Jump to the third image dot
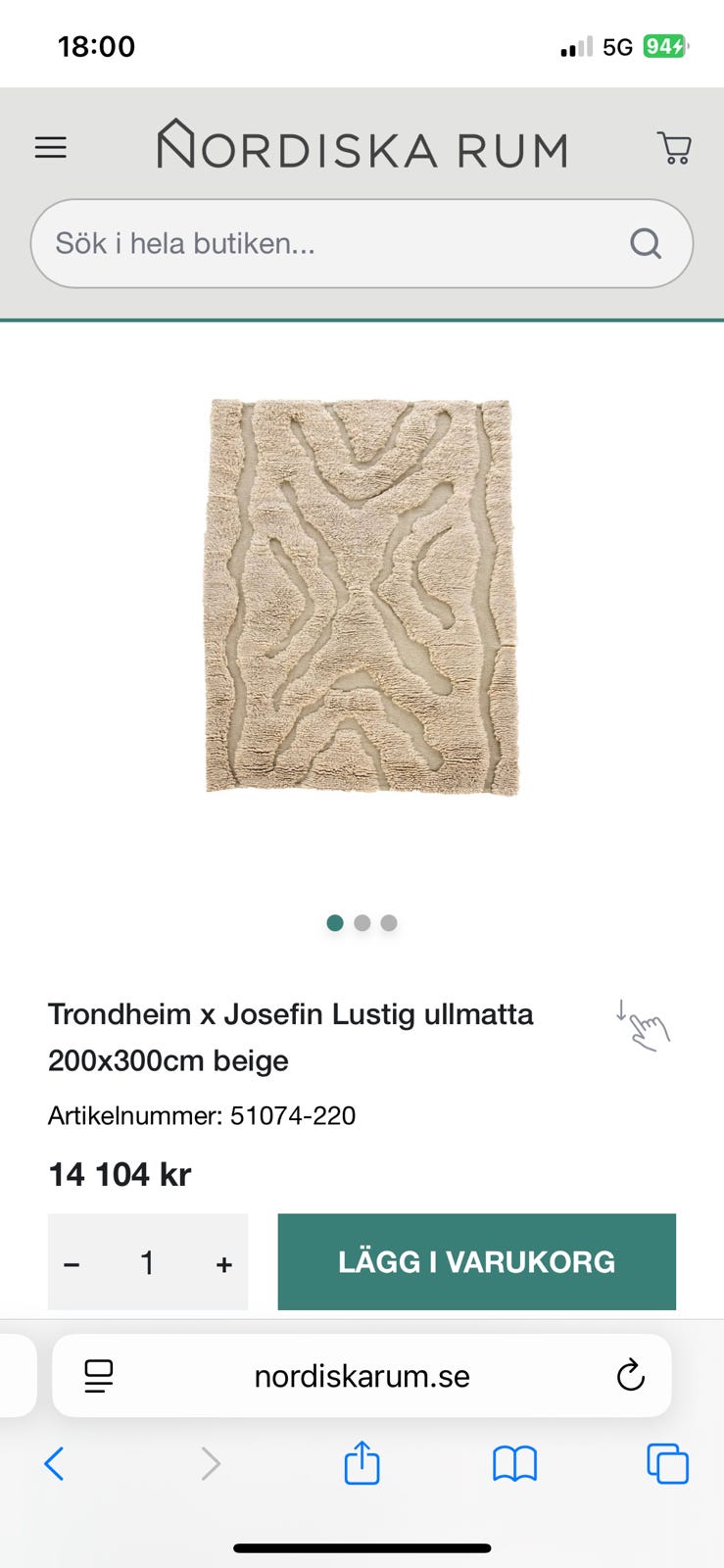724x1568 pixels. [389, 923]
